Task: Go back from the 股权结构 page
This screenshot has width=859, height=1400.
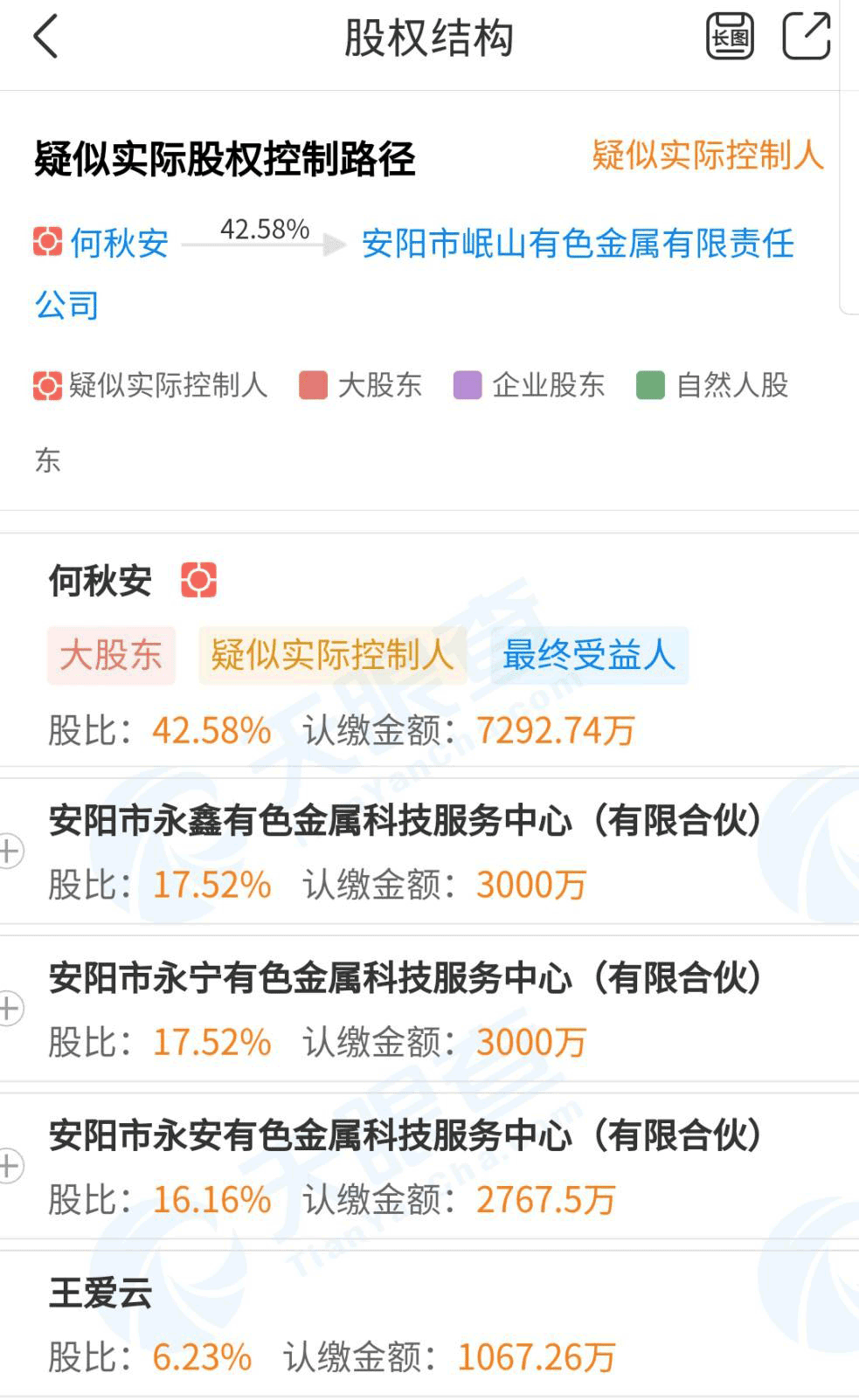Action: point(45,38)
